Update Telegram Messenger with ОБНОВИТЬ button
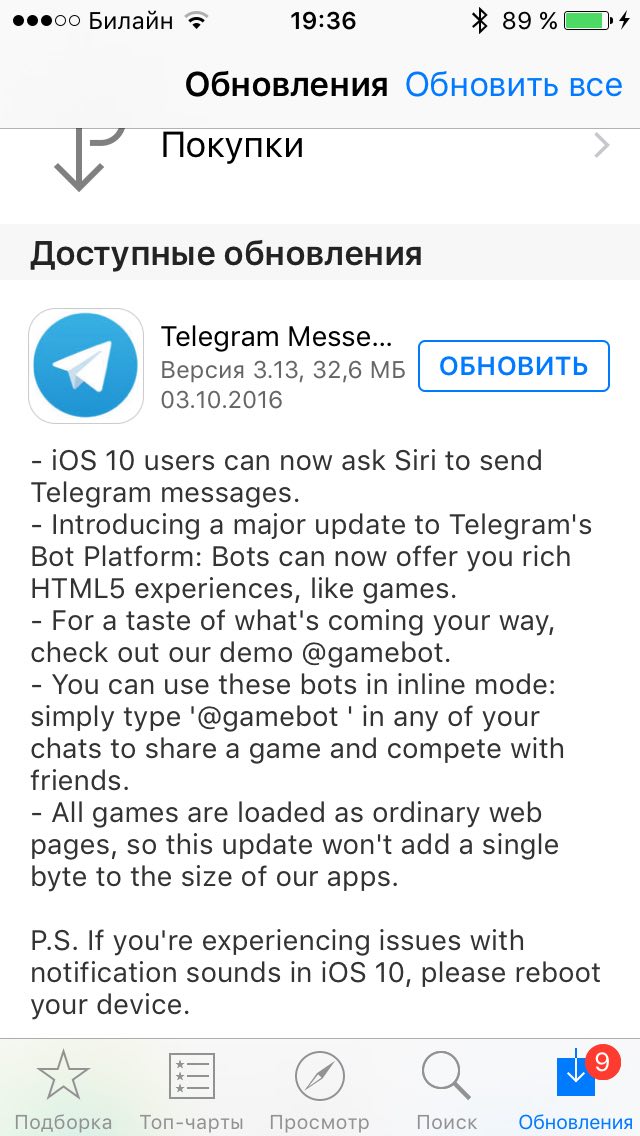Viewport: 640px width, 1136px height. click(513, 366)
